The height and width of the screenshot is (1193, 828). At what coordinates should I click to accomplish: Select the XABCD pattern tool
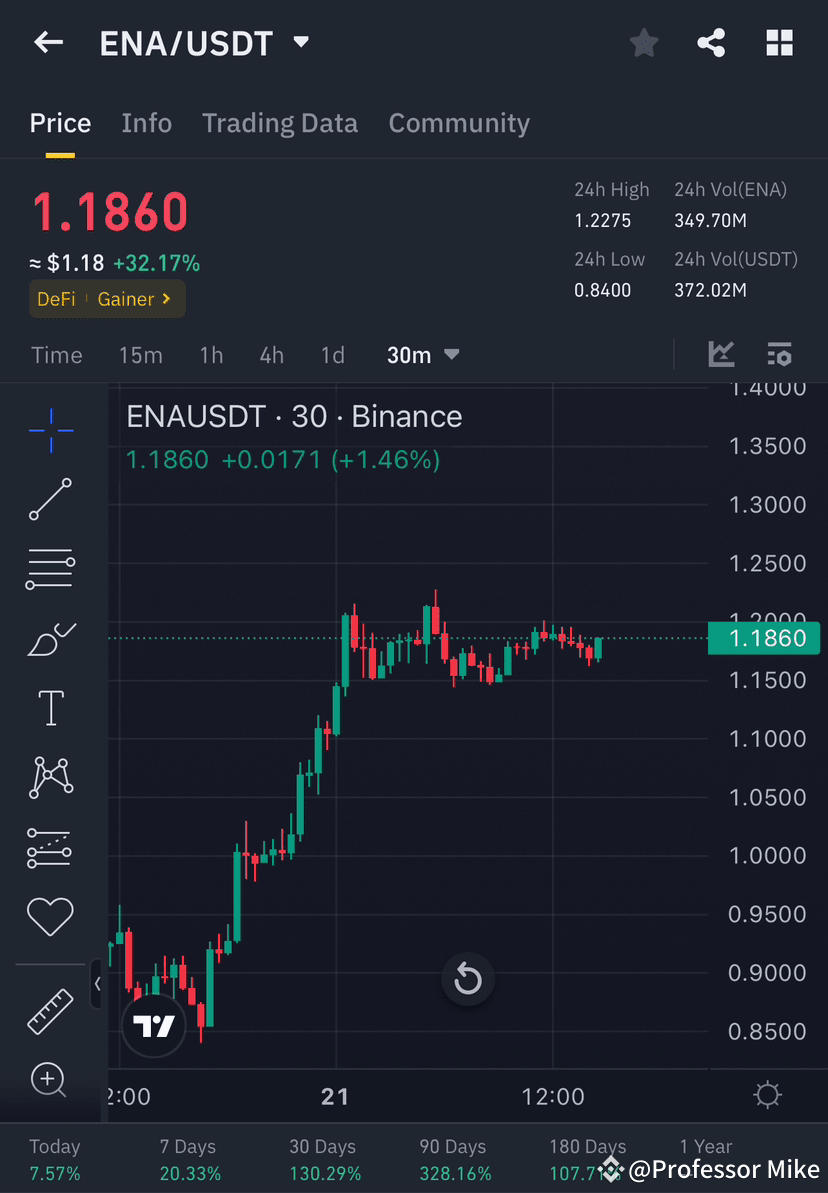pos(49,777)
